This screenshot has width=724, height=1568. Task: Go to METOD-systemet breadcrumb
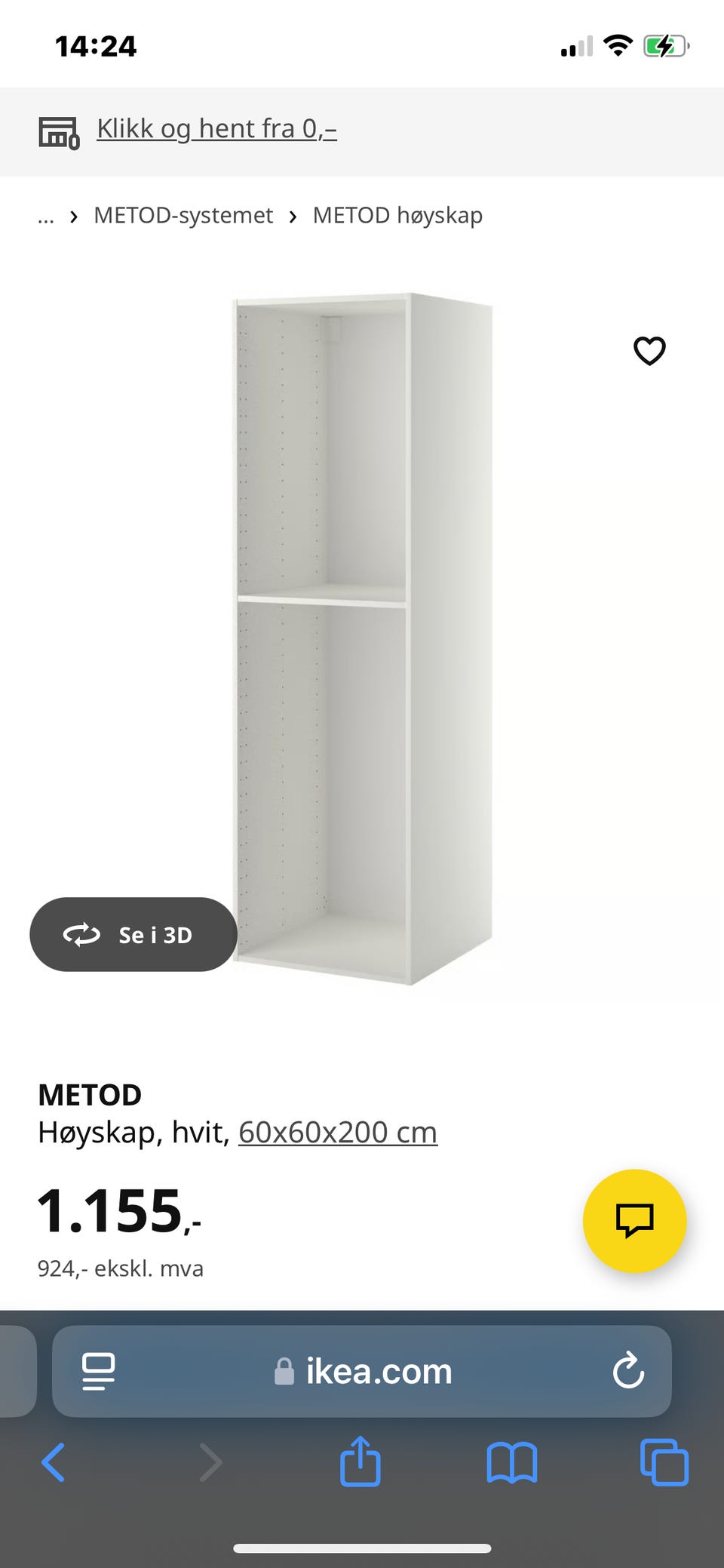183,215
